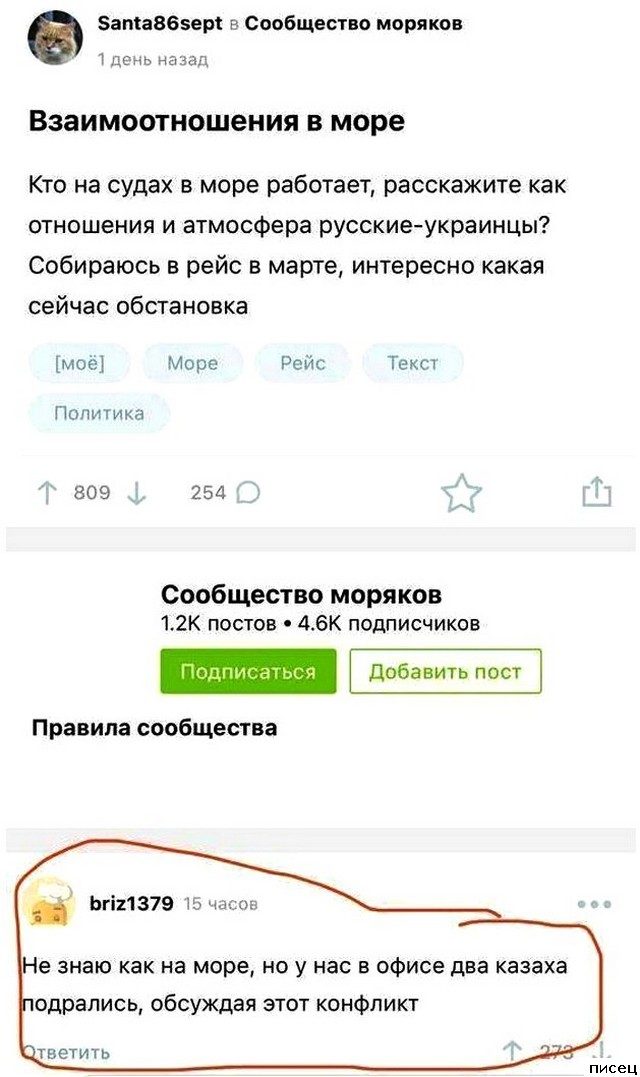This screenshot has width=640, height=1077.
Task: Select the Море tag
Action: (192, 363)
